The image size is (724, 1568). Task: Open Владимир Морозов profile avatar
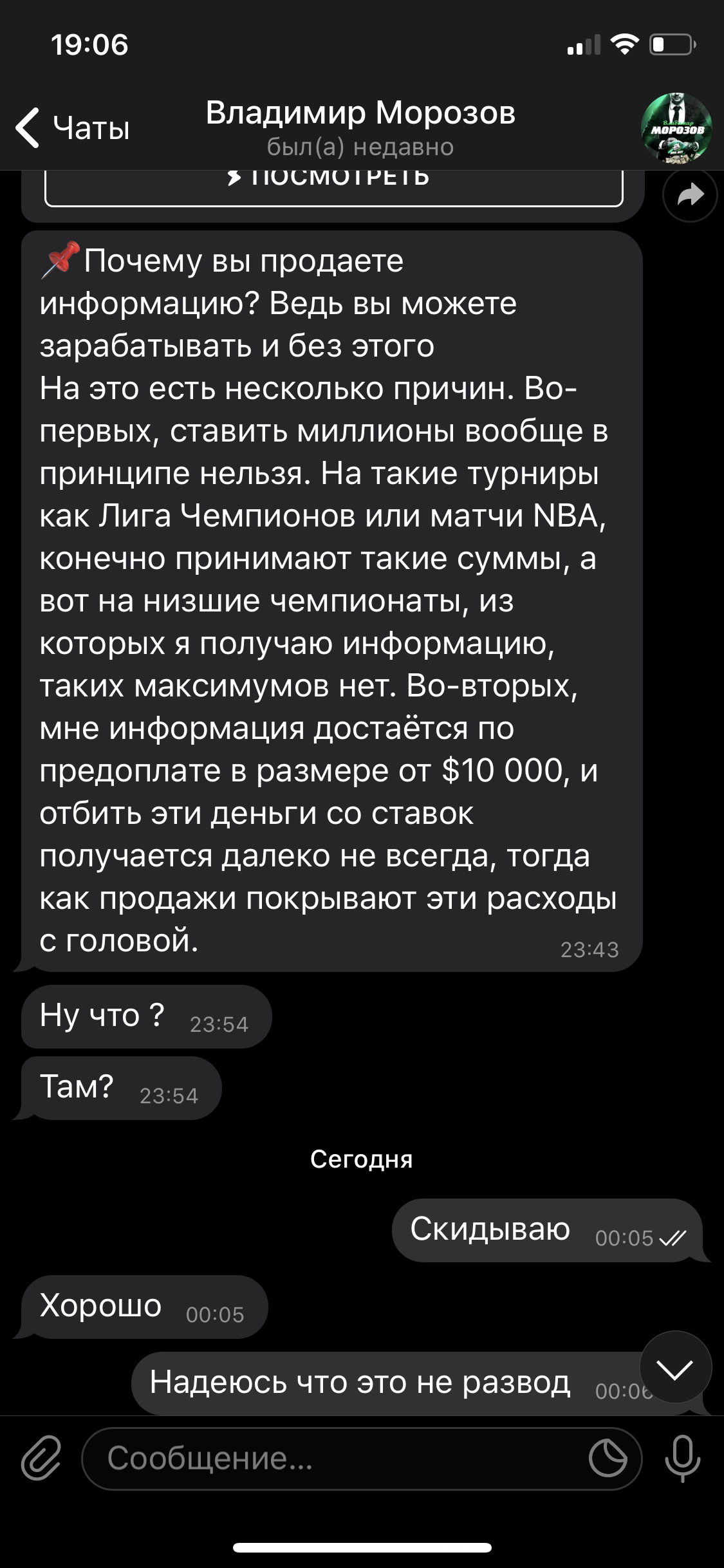(676, 127)
